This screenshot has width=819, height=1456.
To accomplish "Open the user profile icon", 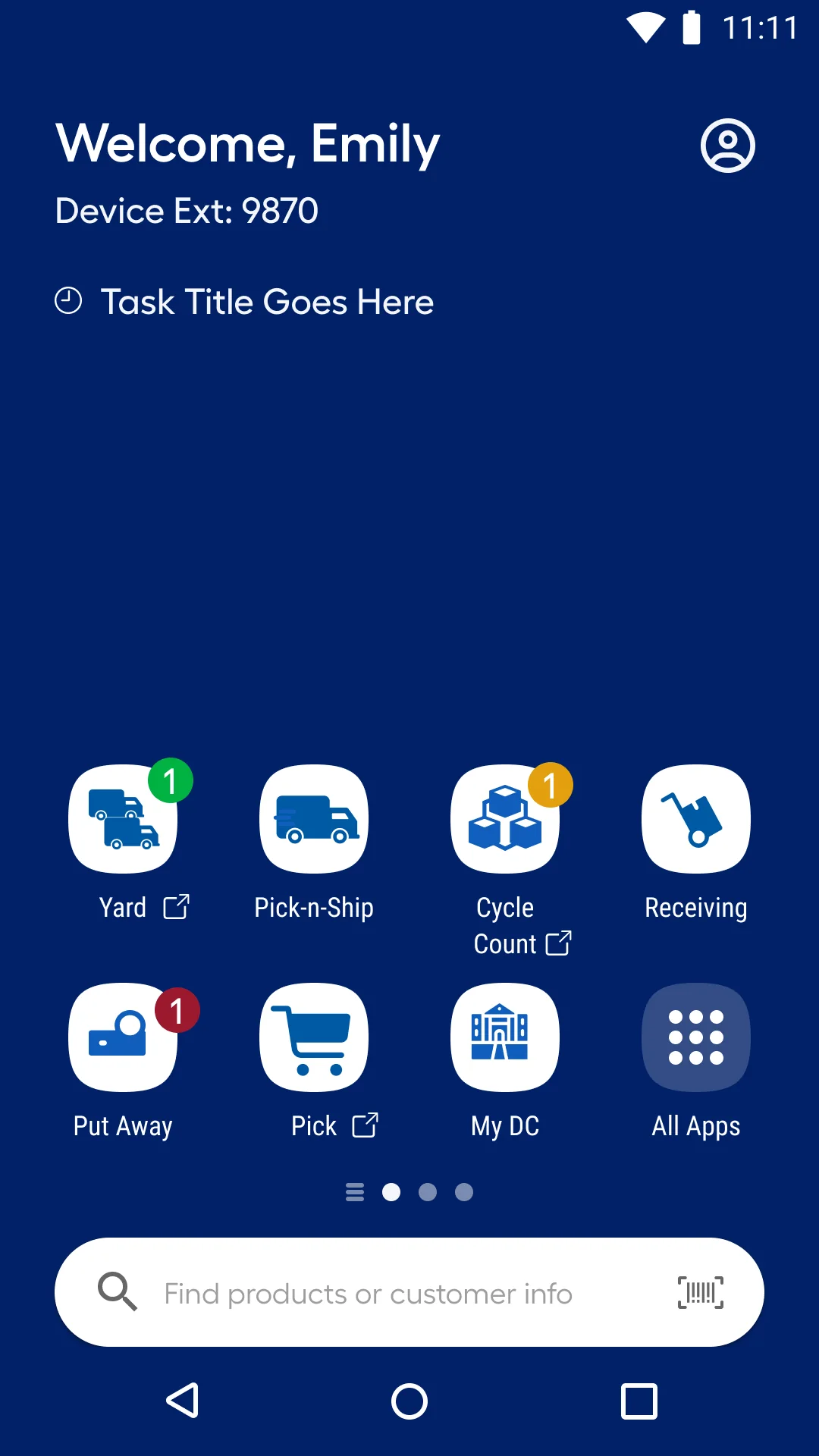I will coord(727,146).
